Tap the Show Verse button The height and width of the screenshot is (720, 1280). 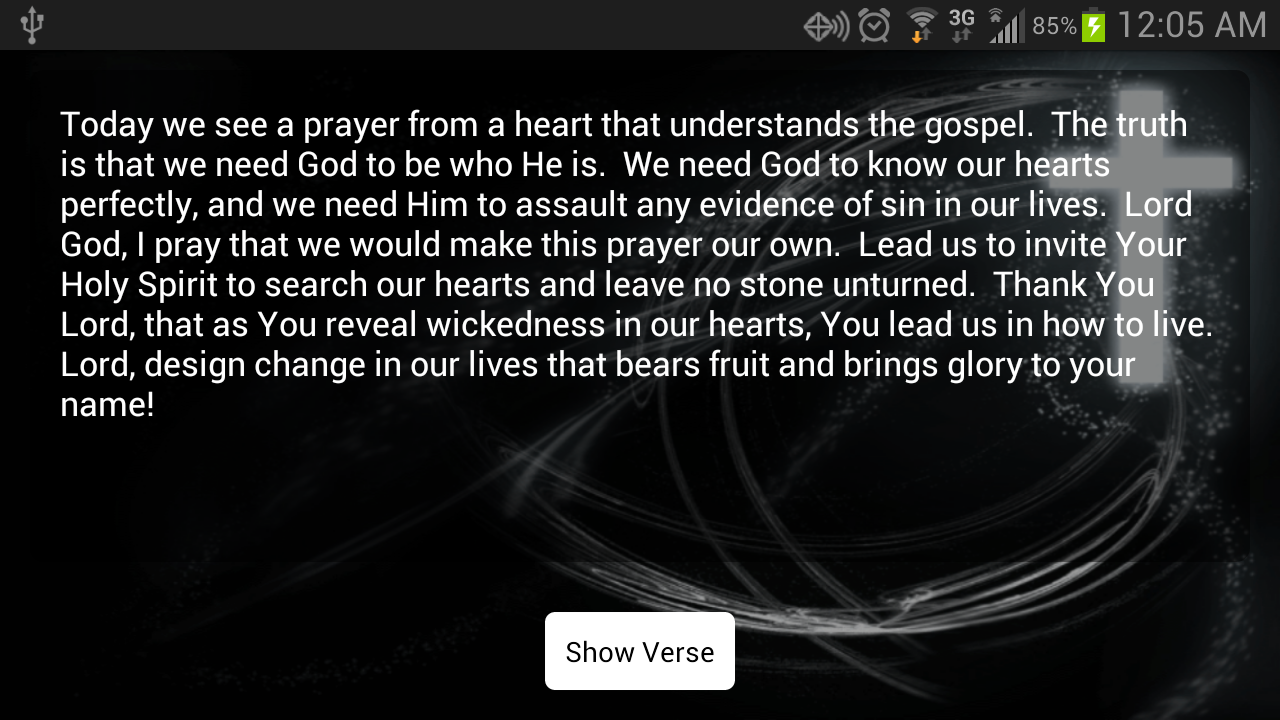[640, 651]
